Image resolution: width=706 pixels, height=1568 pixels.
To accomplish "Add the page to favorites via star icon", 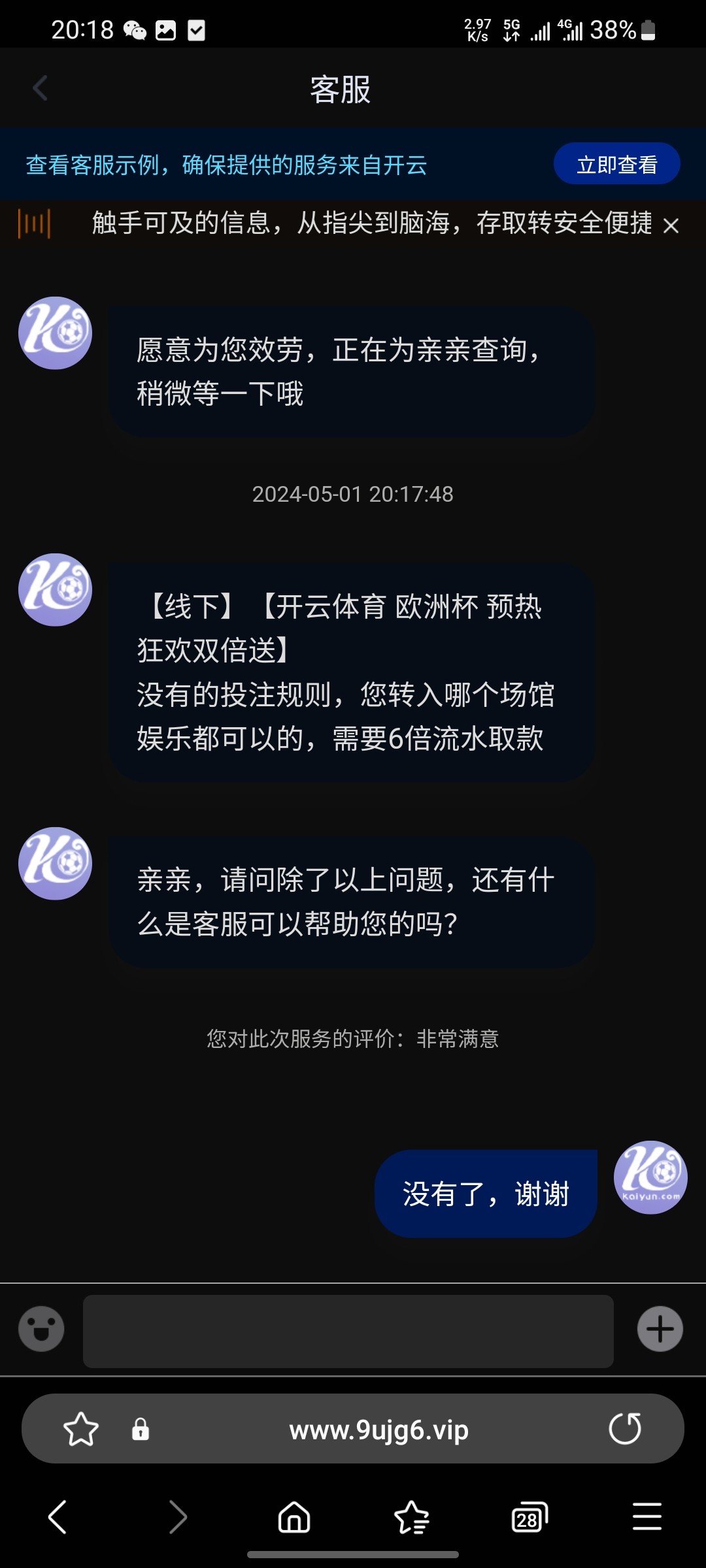I will point(81,1428).
